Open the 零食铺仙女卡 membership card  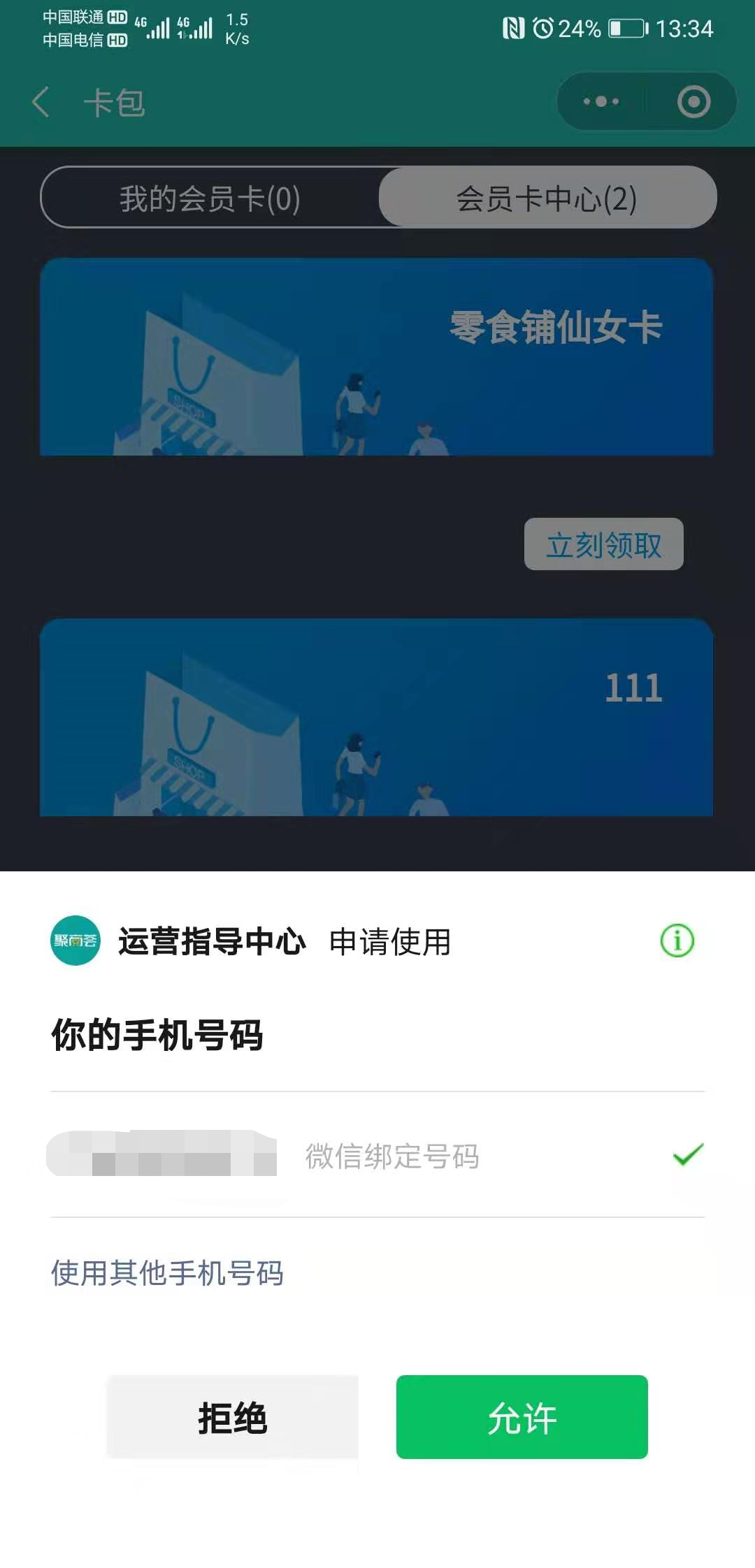376,357
